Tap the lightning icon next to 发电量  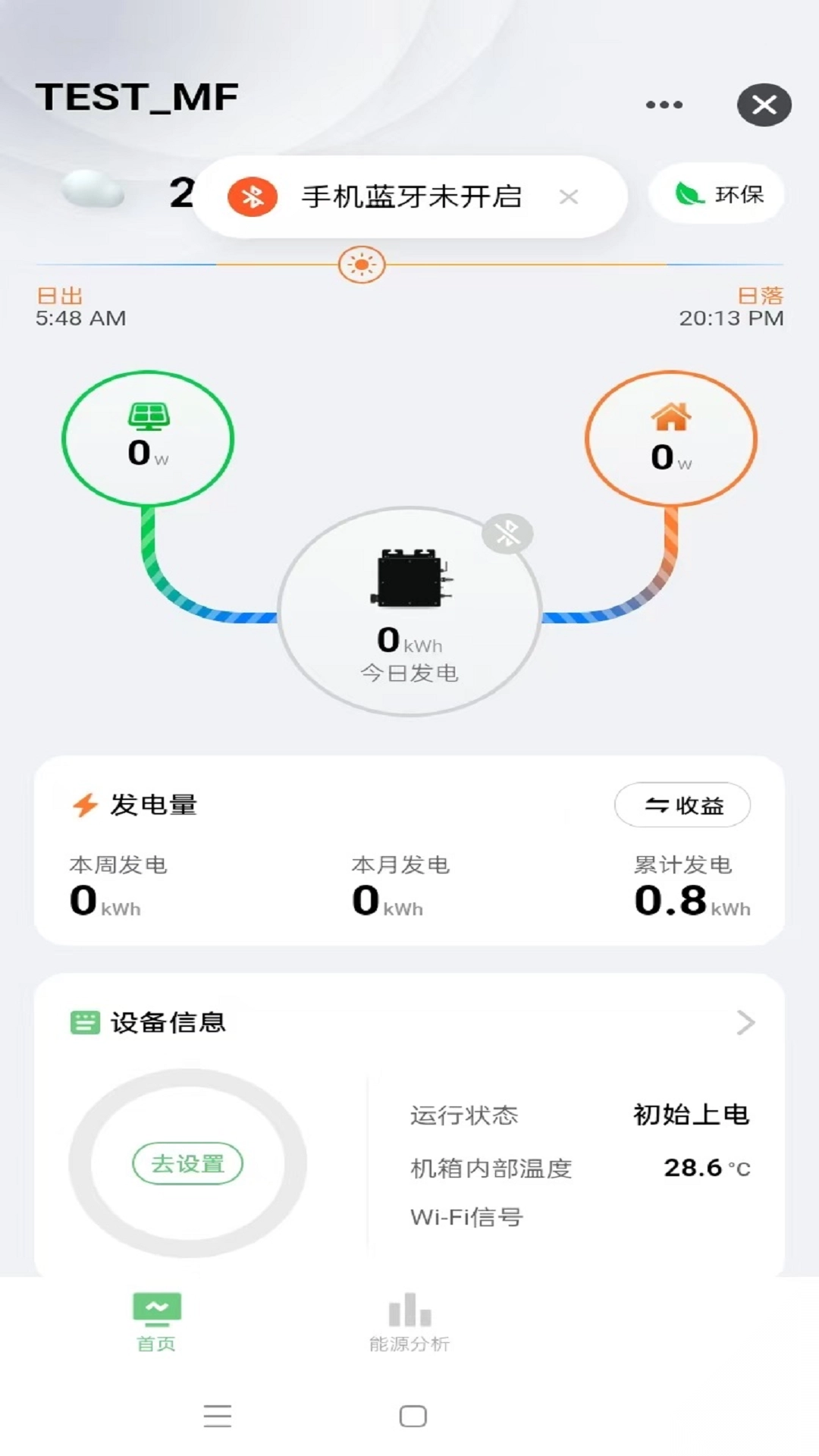tap(83, 806)
